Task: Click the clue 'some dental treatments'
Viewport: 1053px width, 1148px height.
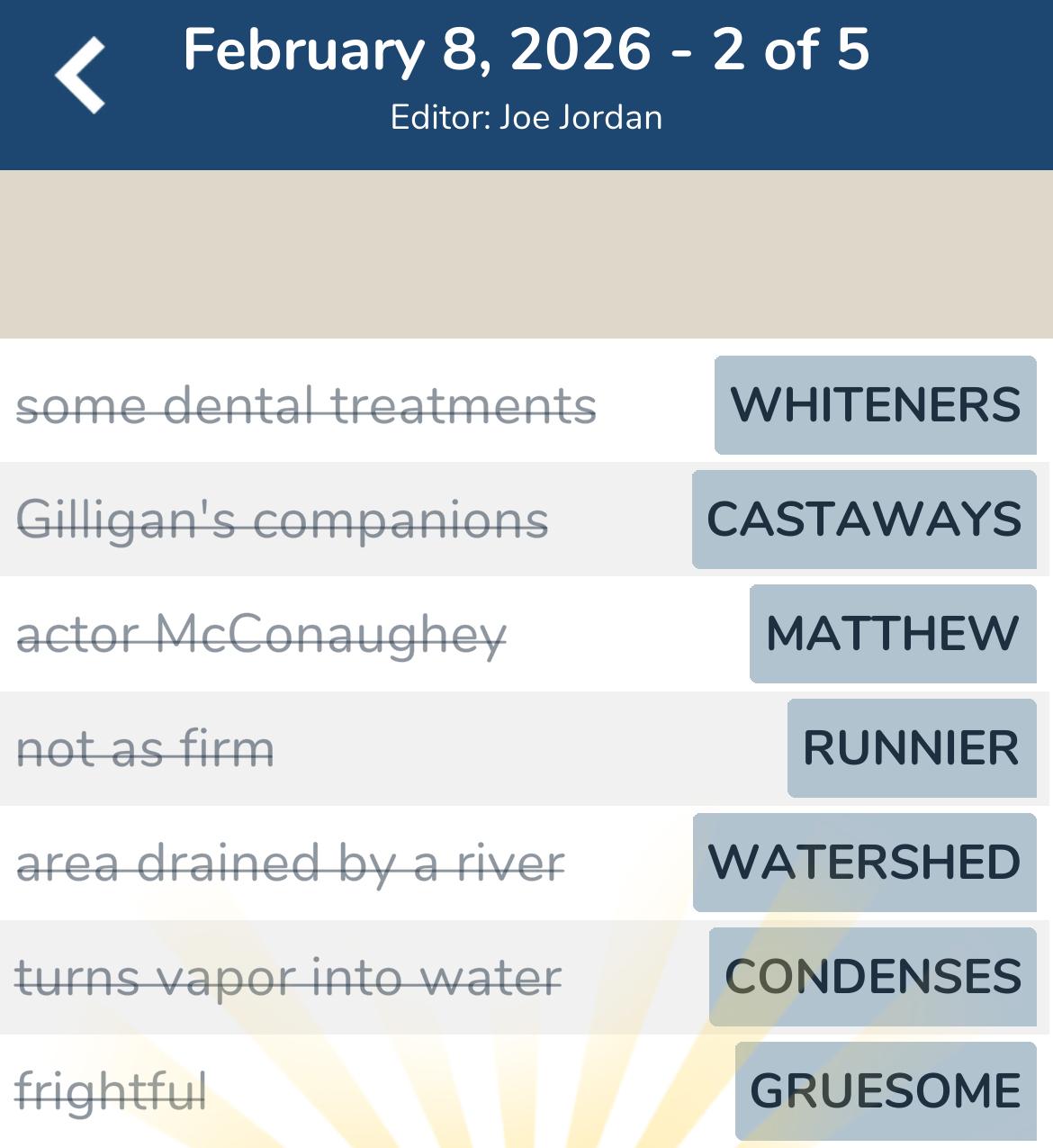Action: (307, 407)
